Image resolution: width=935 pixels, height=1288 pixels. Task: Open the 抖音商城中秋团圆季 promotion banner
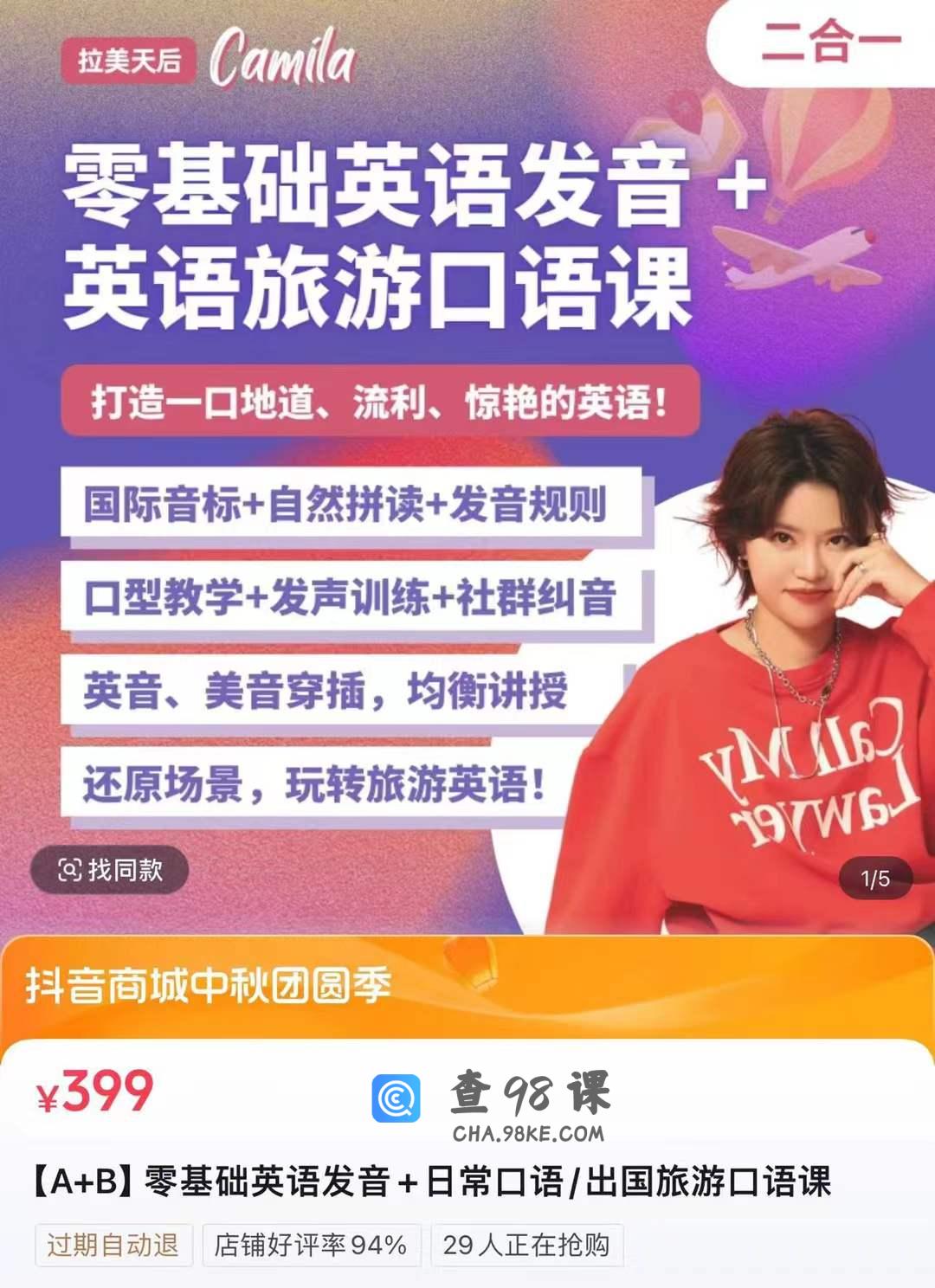(467, 987)
